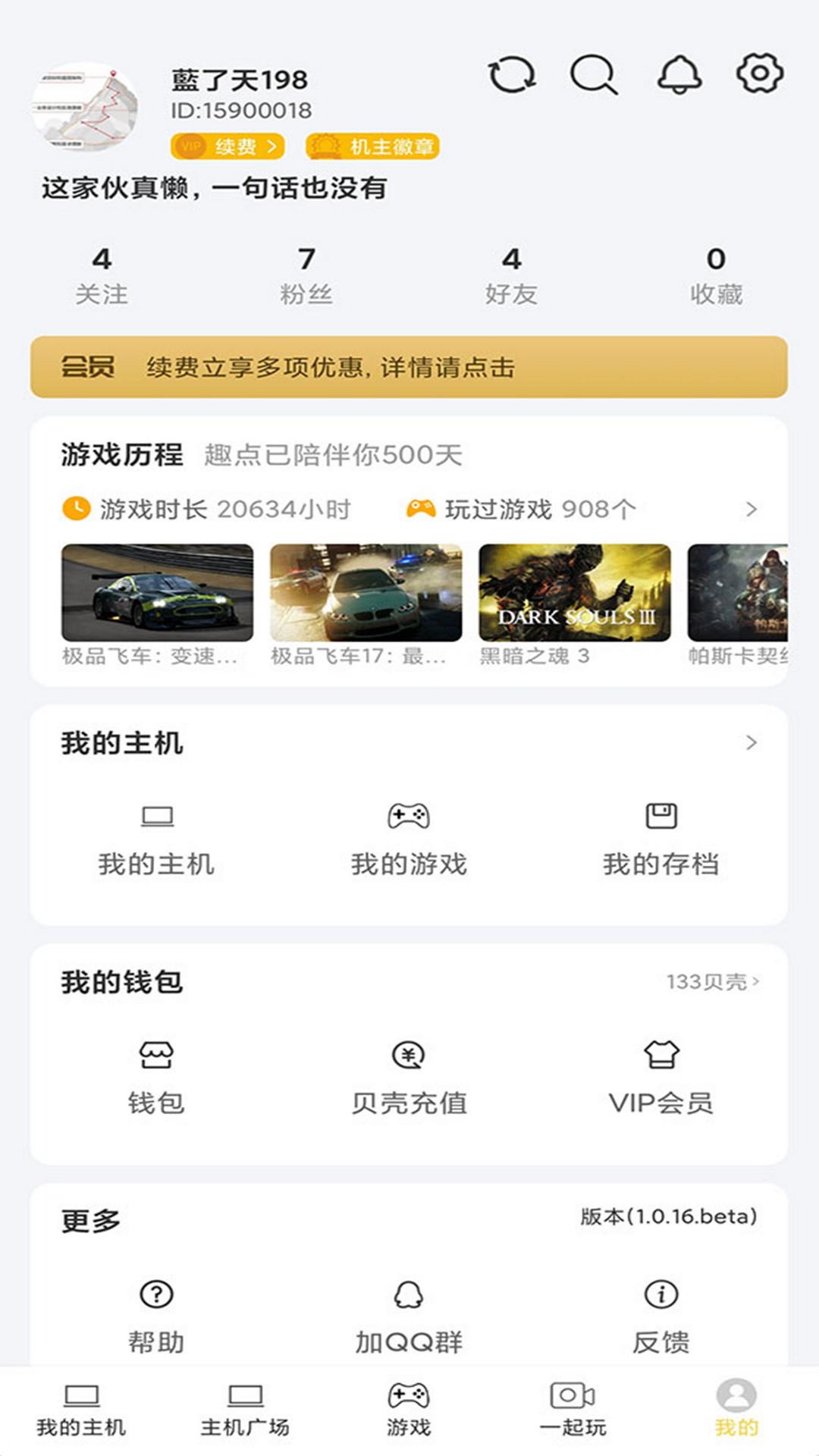Expand the 游戏历程 details arrow

(x=749, y=510)
